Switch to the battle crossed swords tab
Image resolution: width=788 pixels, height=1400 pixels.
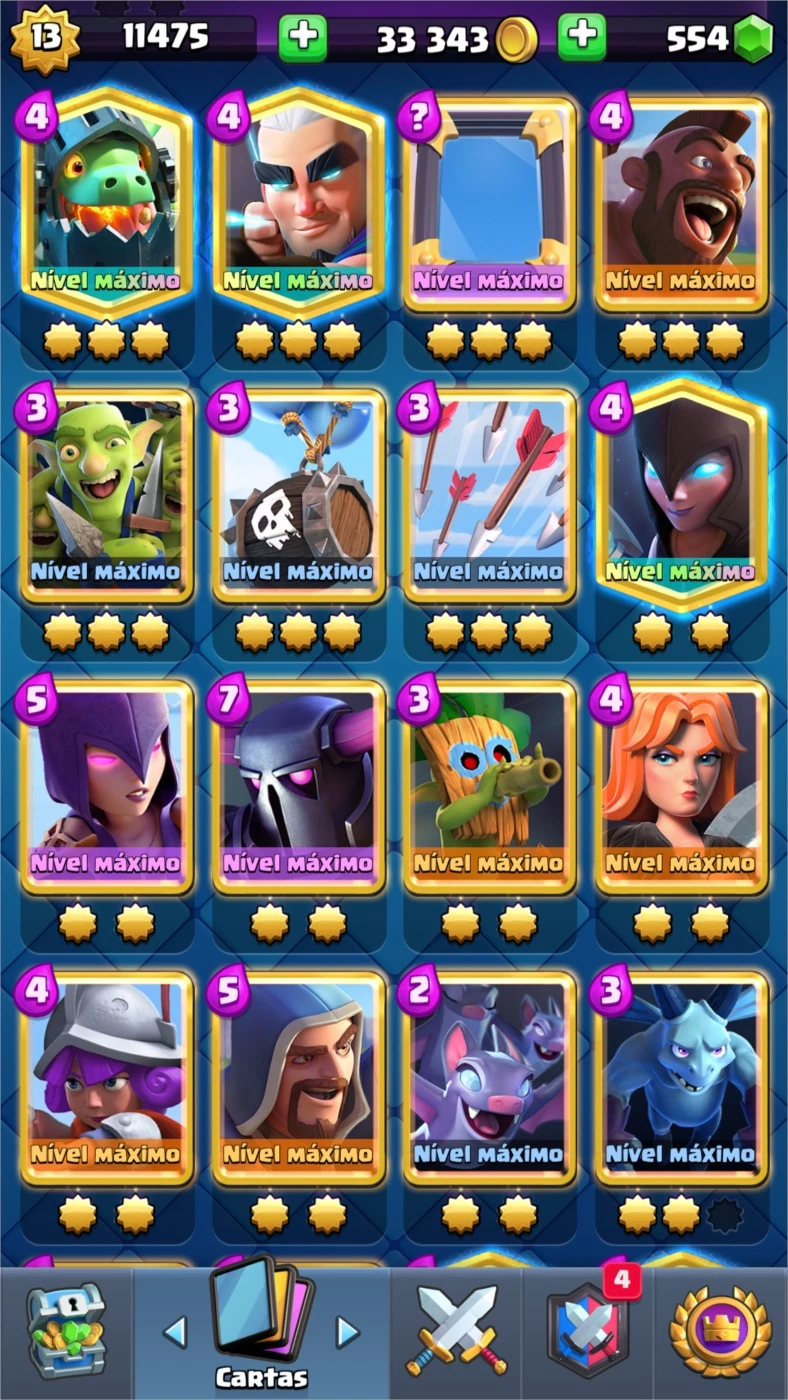point(456,1332)
